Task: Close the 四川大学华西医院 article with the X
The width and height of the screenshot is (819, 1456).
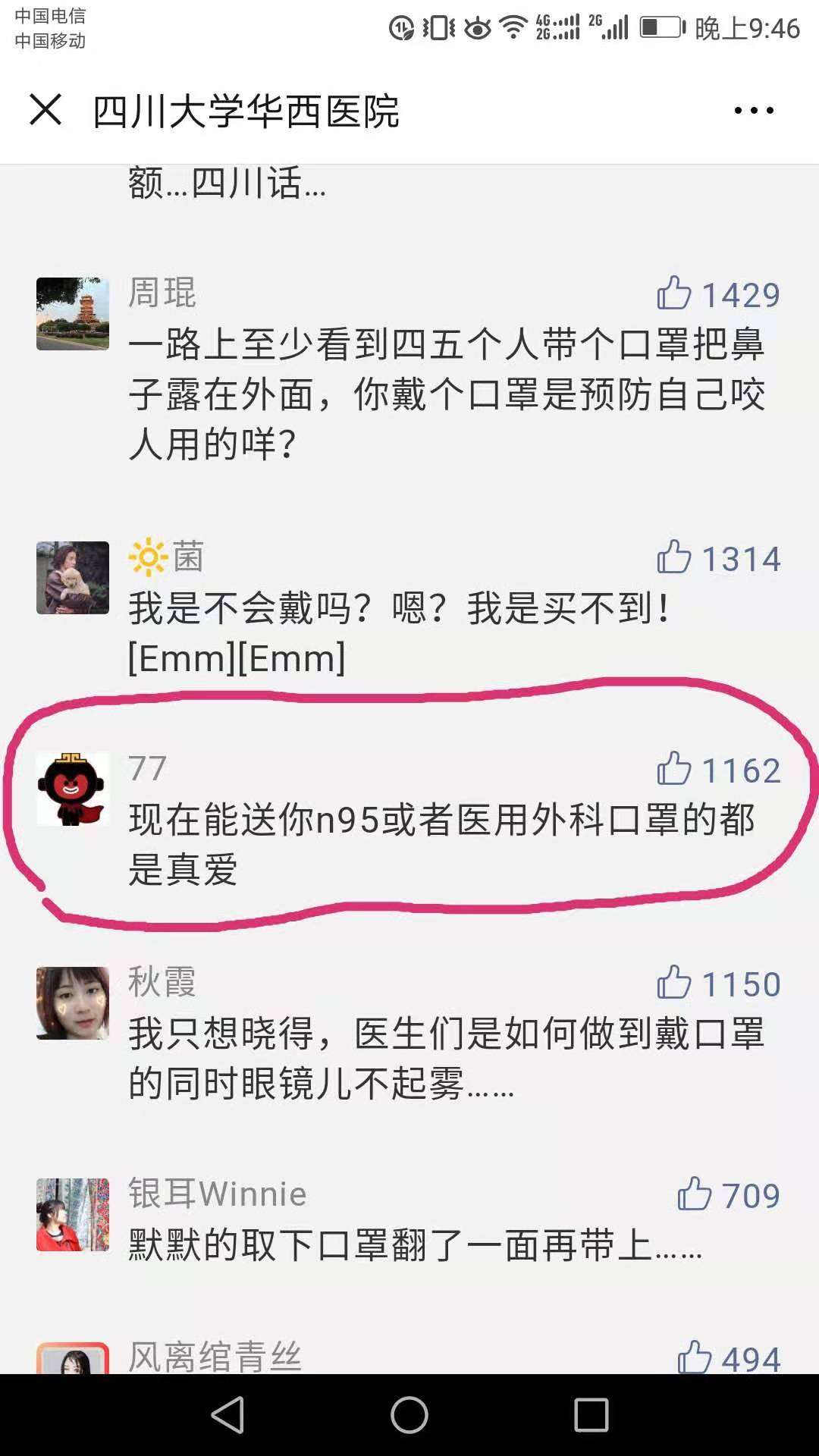Action: [x=45, y=111]
